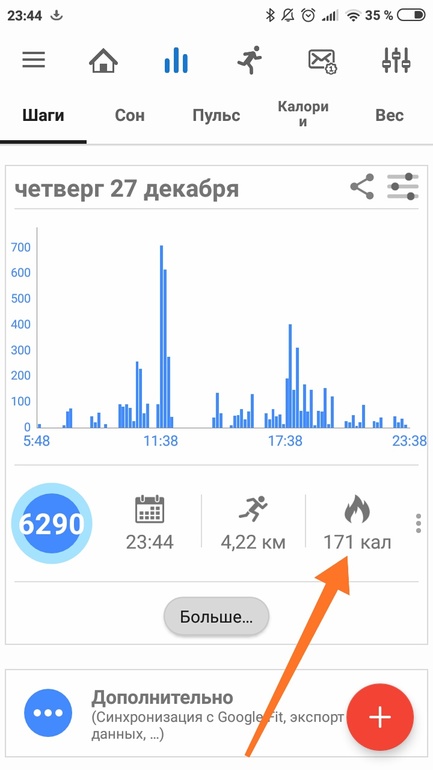Viewport: 433px width, 770px height.
Task: Open chart filter options icon
Action: pos(403,187)
